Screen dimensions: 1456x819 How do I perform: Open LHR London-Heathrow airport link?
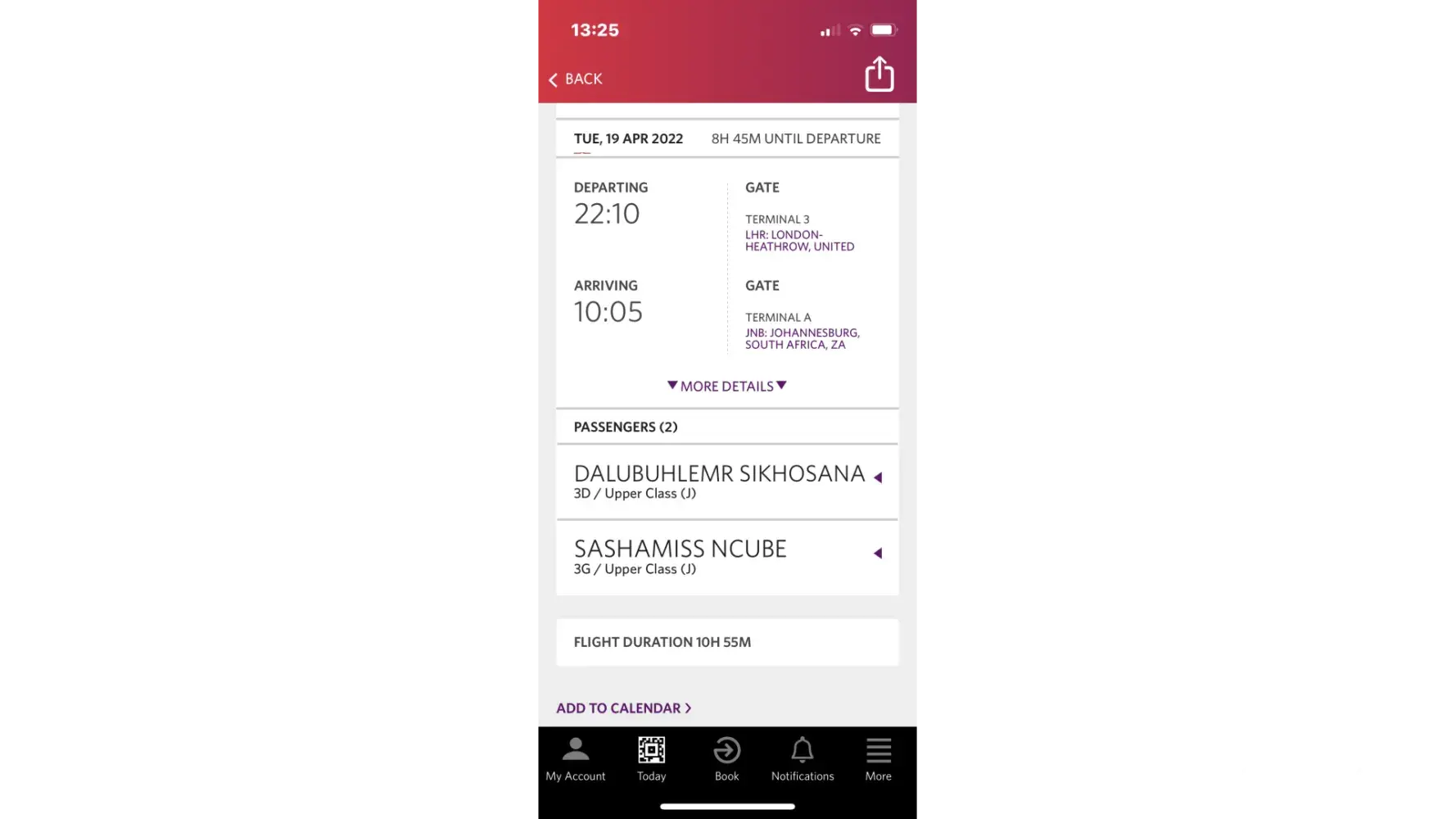point(799,241)
